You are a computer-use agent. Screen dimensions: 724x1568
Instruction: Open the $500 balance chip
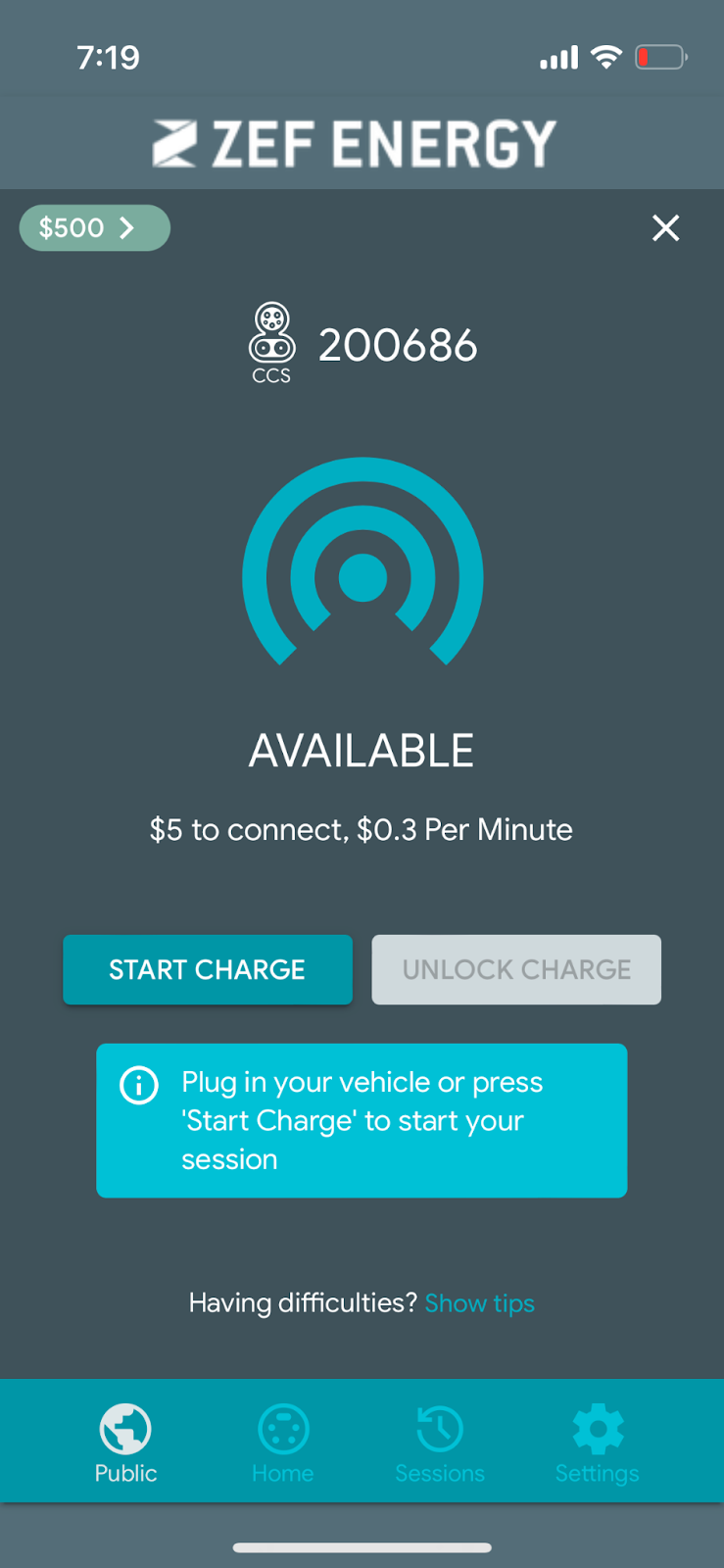coord(94,228)
